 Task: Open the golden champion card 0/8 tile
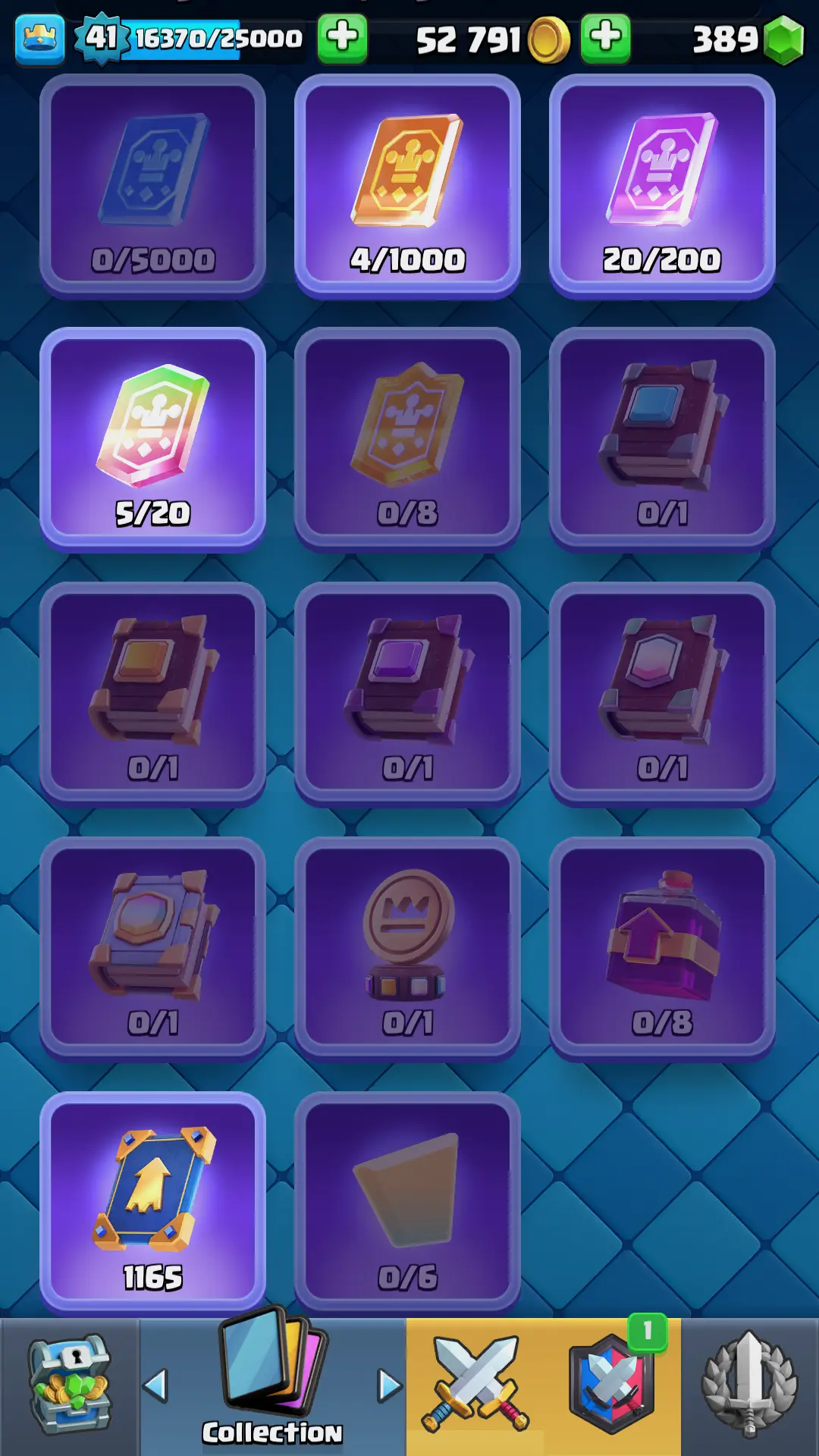(x=407, y=438)
